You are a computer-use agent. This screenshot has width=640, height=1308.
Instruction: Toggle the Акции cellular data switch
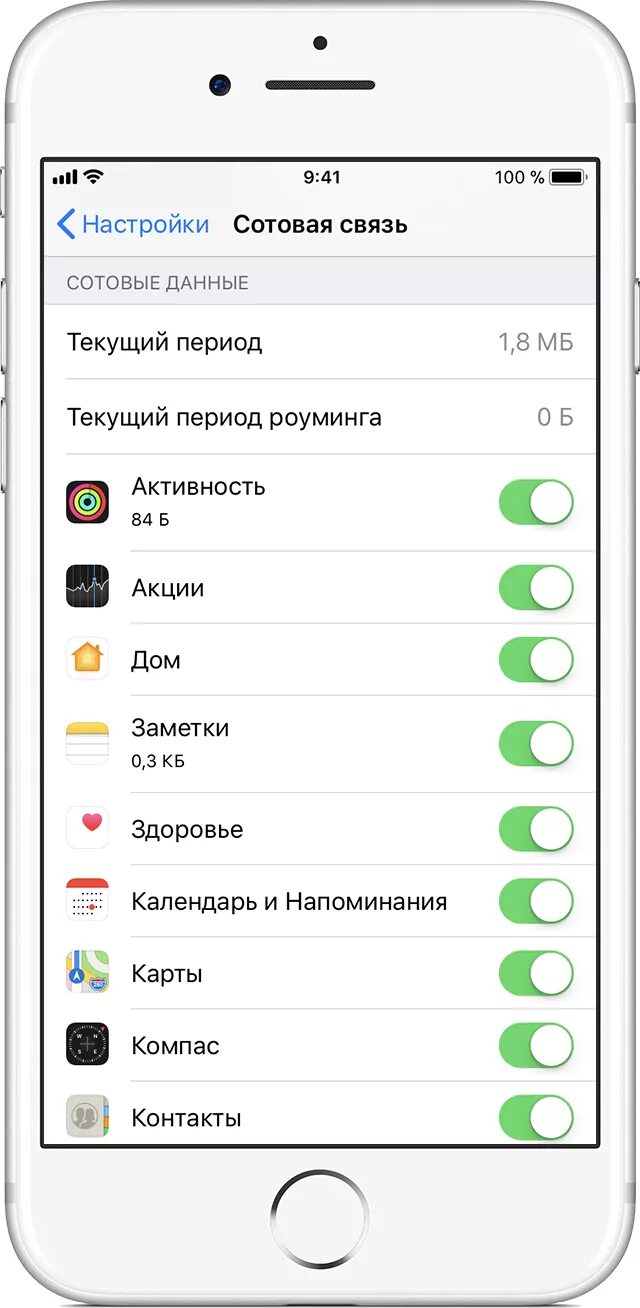pos(536,588)
